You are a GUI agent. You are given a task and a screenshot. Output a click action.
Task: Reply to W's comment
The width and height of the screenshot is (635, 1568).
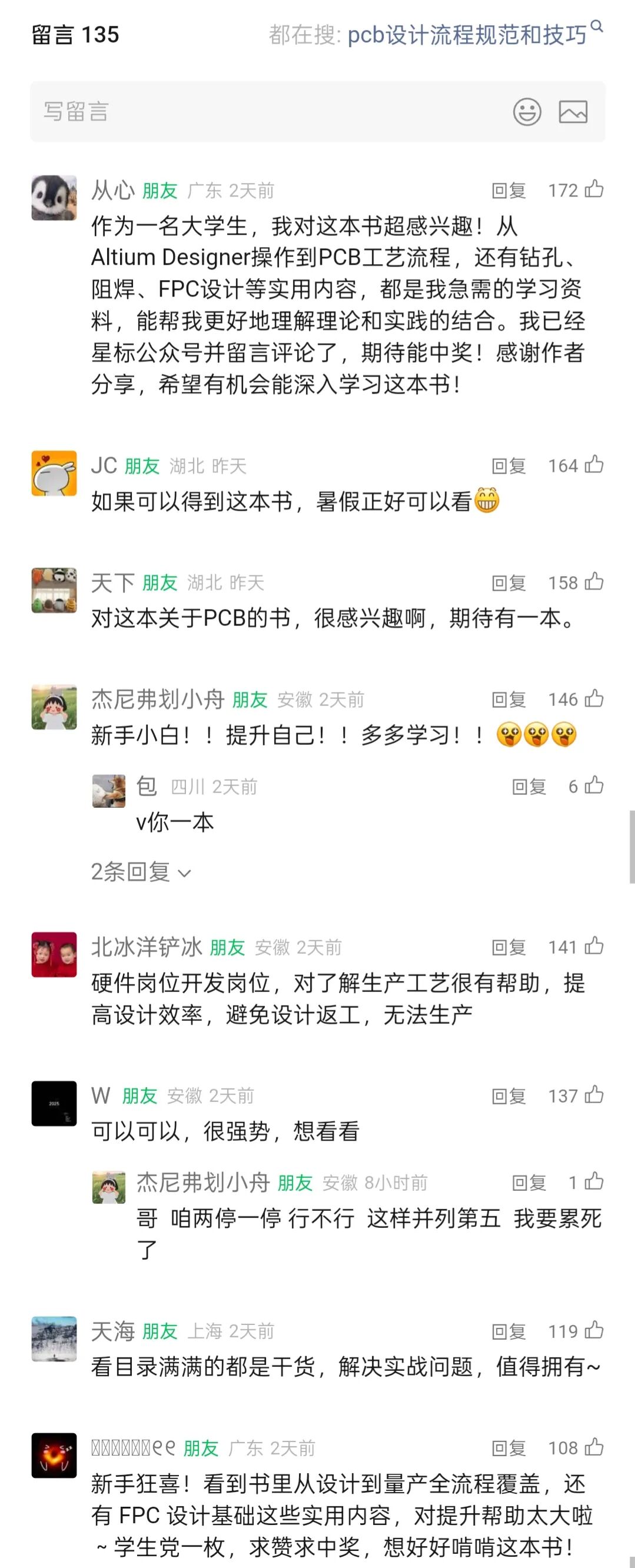coord(508,1096)
